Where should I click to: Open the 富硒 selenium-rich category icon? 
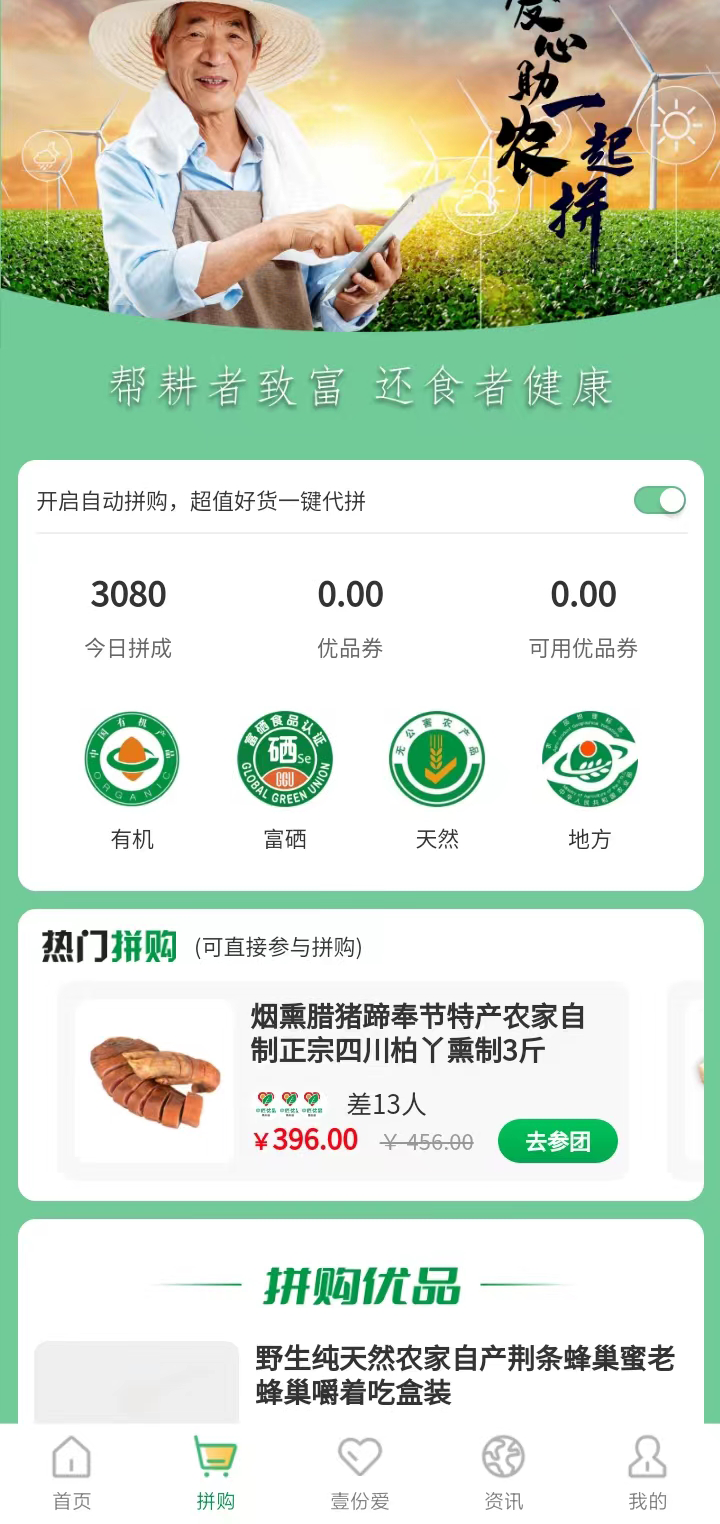click(284, 760)
